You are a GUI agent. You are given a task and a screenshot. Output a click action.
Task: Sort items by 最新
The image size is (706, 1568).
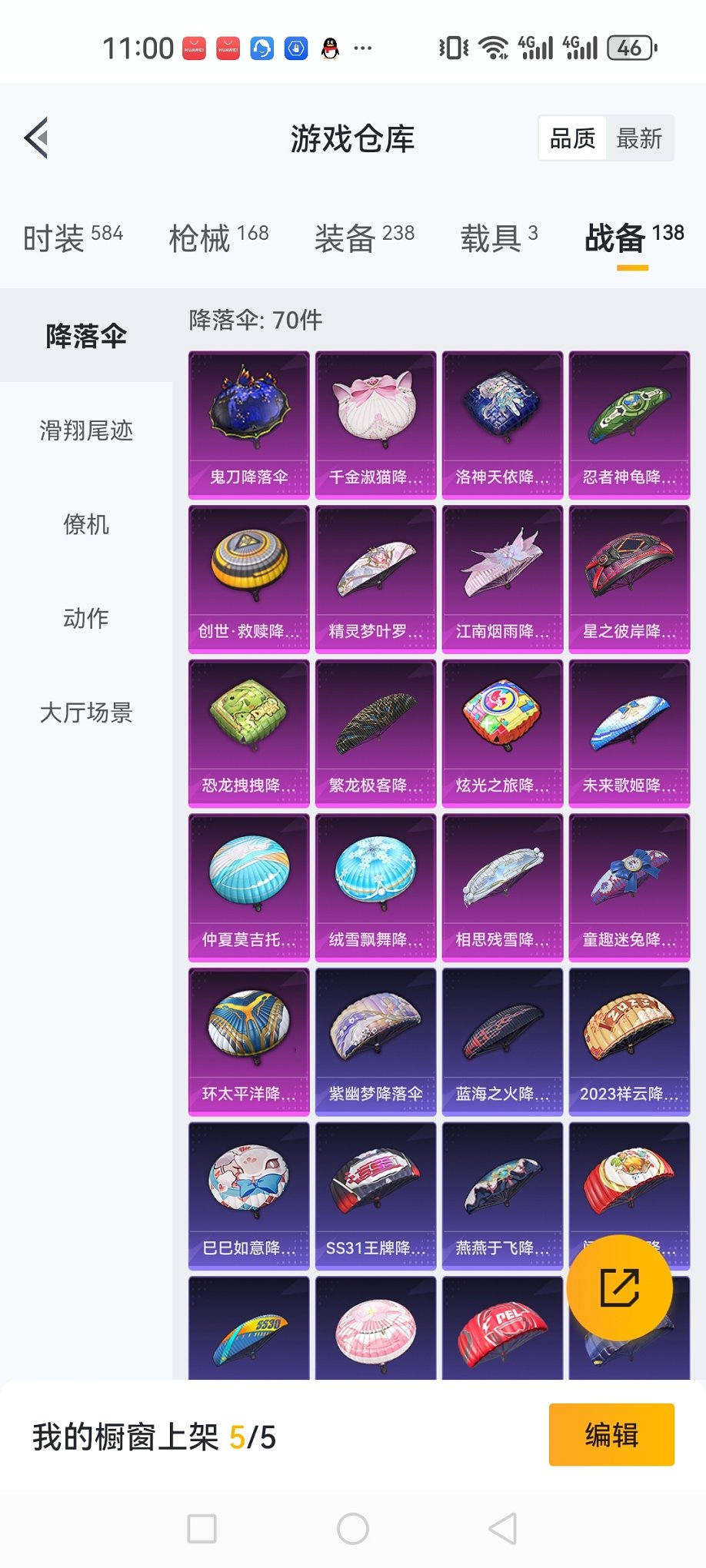pyautogui.click(x=638, y=138)
